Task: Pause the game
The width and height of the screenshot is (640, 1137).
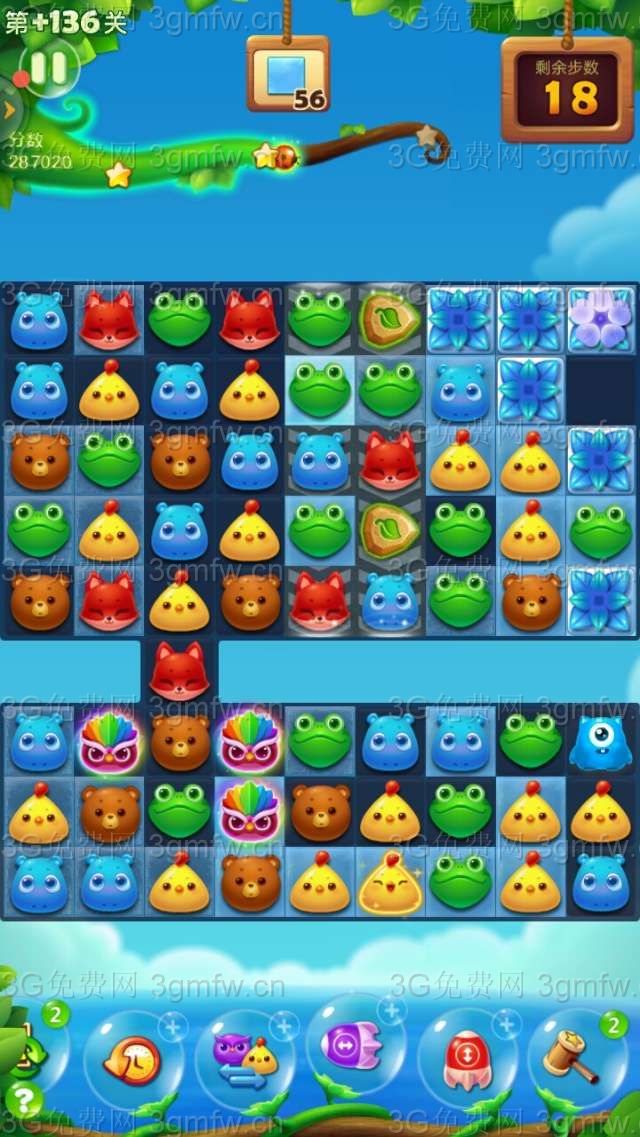Action: 46,68
